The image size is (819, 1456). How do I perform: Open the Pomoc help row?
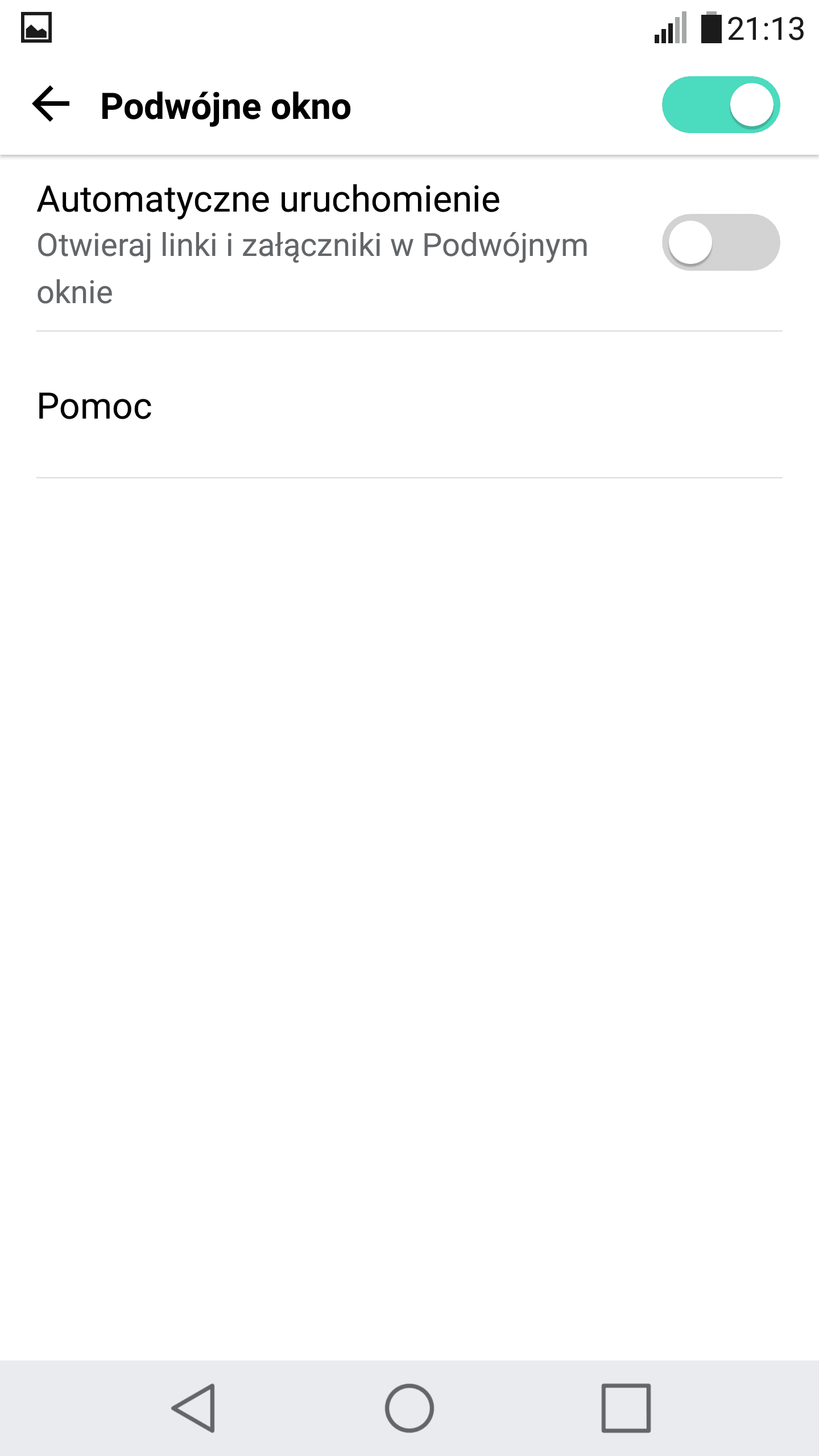coord(409,405)
